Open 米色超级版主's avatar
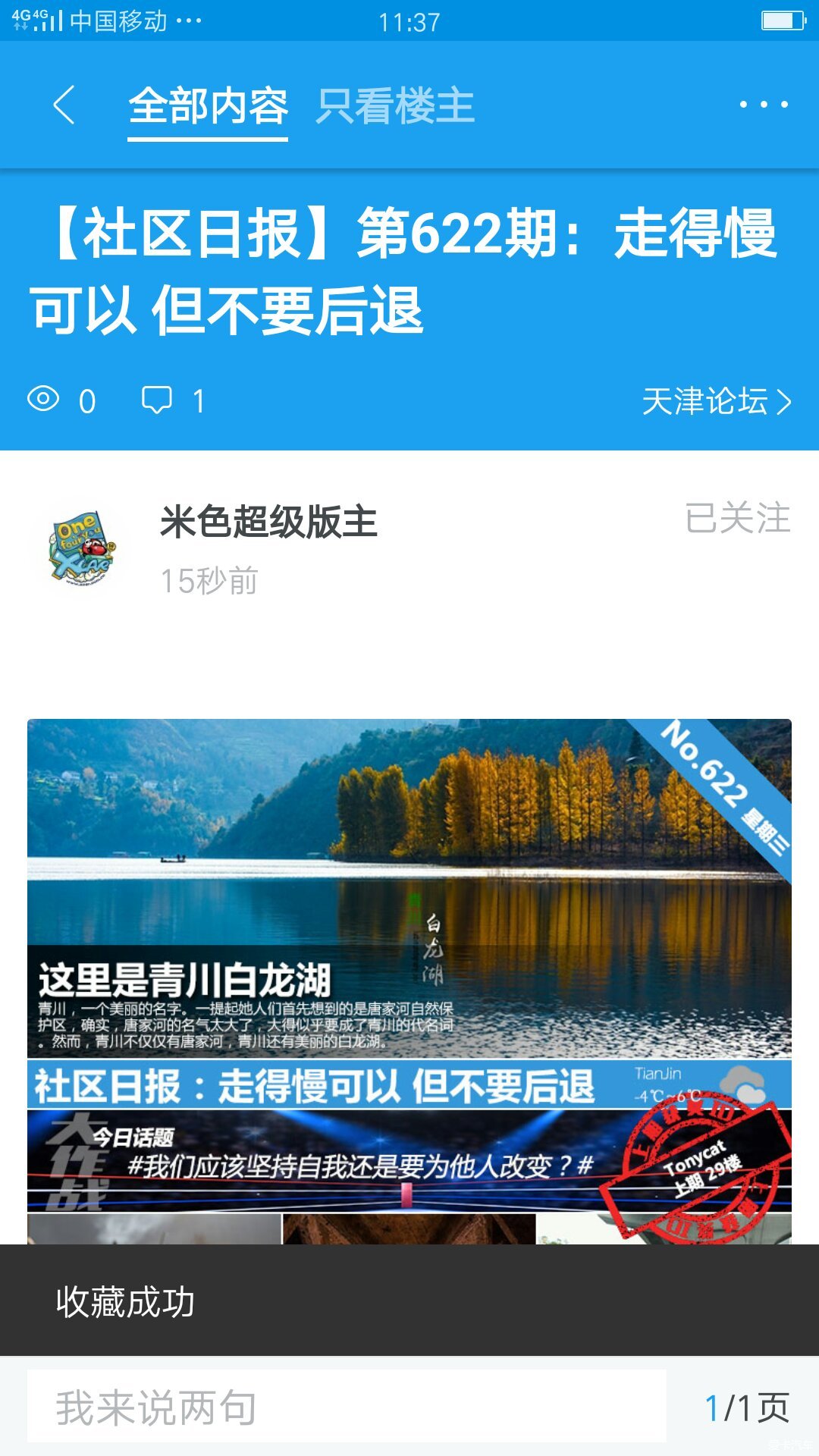This screenshot has height=1456, width=819. click(x=81, y=549)
